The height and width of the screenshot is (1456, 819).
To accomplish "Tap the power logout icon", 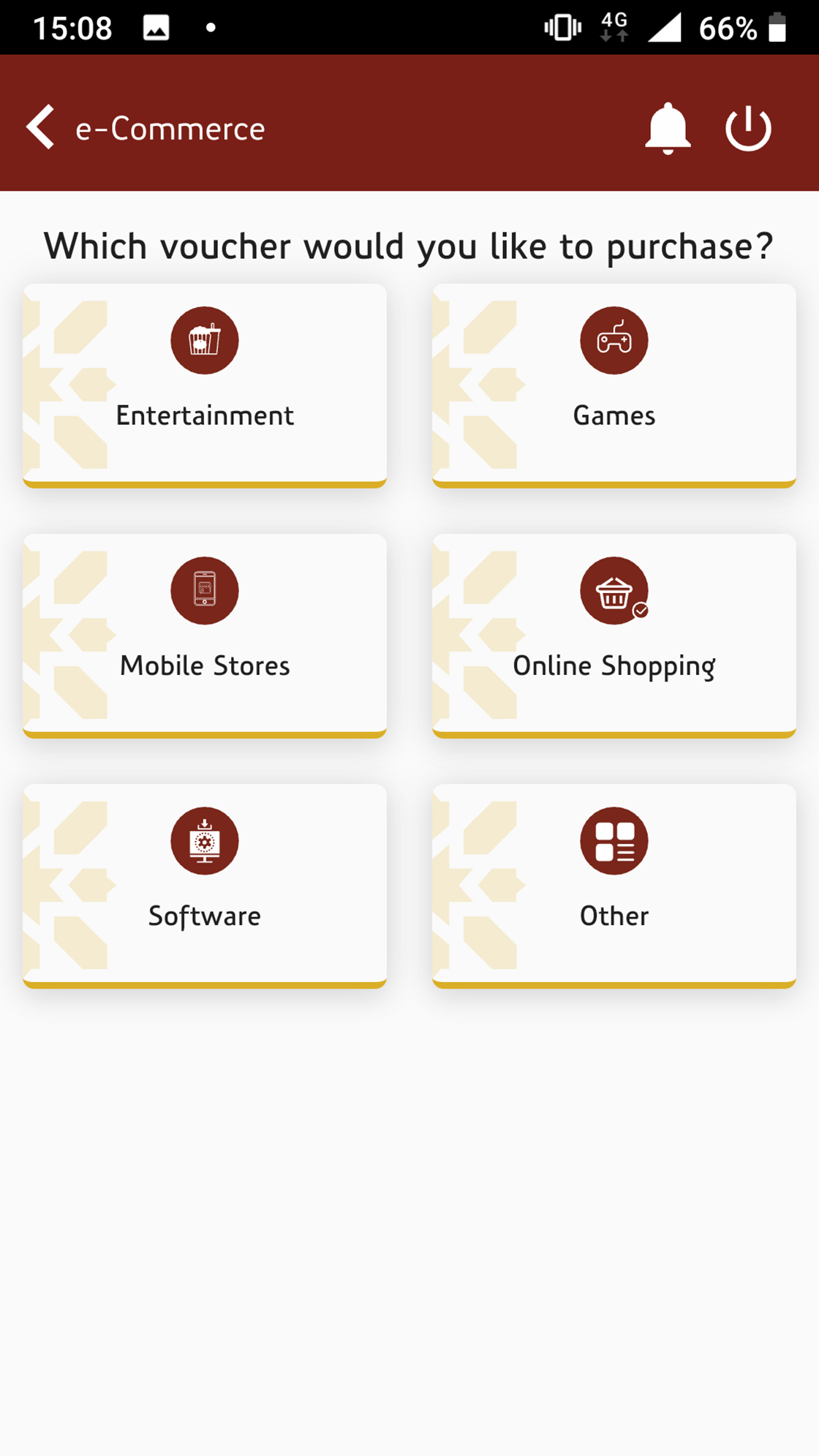I will coord(747,129).
